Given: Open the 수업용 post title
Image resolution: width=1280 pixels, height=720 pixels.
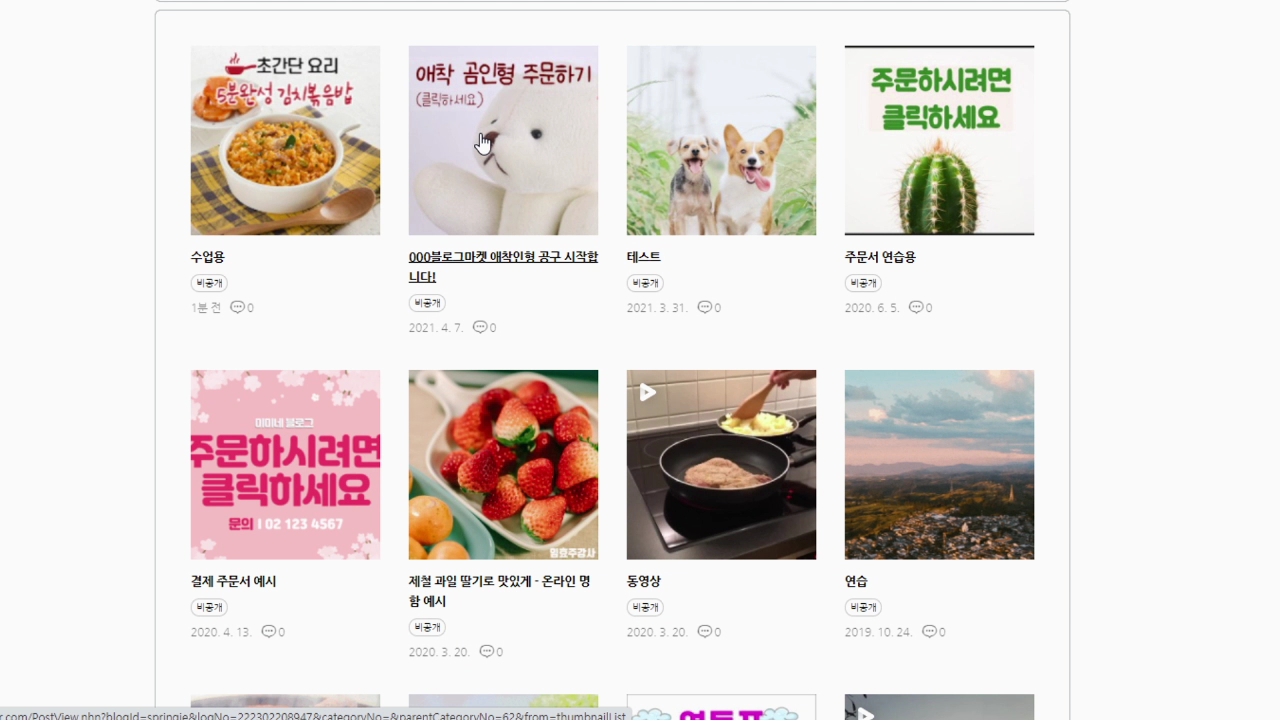Looking at the screenshot, I should [208, 257].
